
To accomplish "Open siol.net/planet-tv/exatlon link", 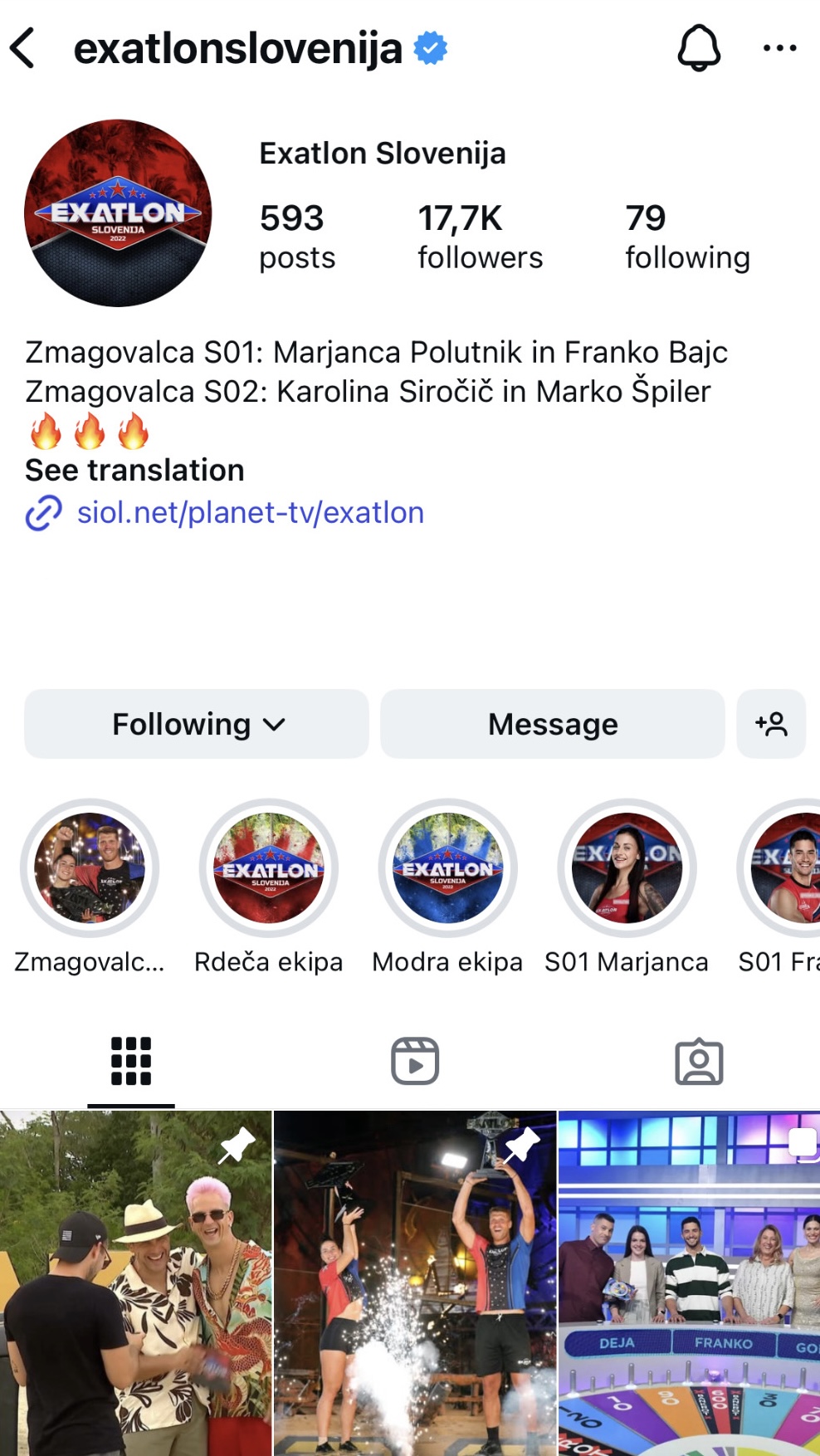I will (249, 513).
